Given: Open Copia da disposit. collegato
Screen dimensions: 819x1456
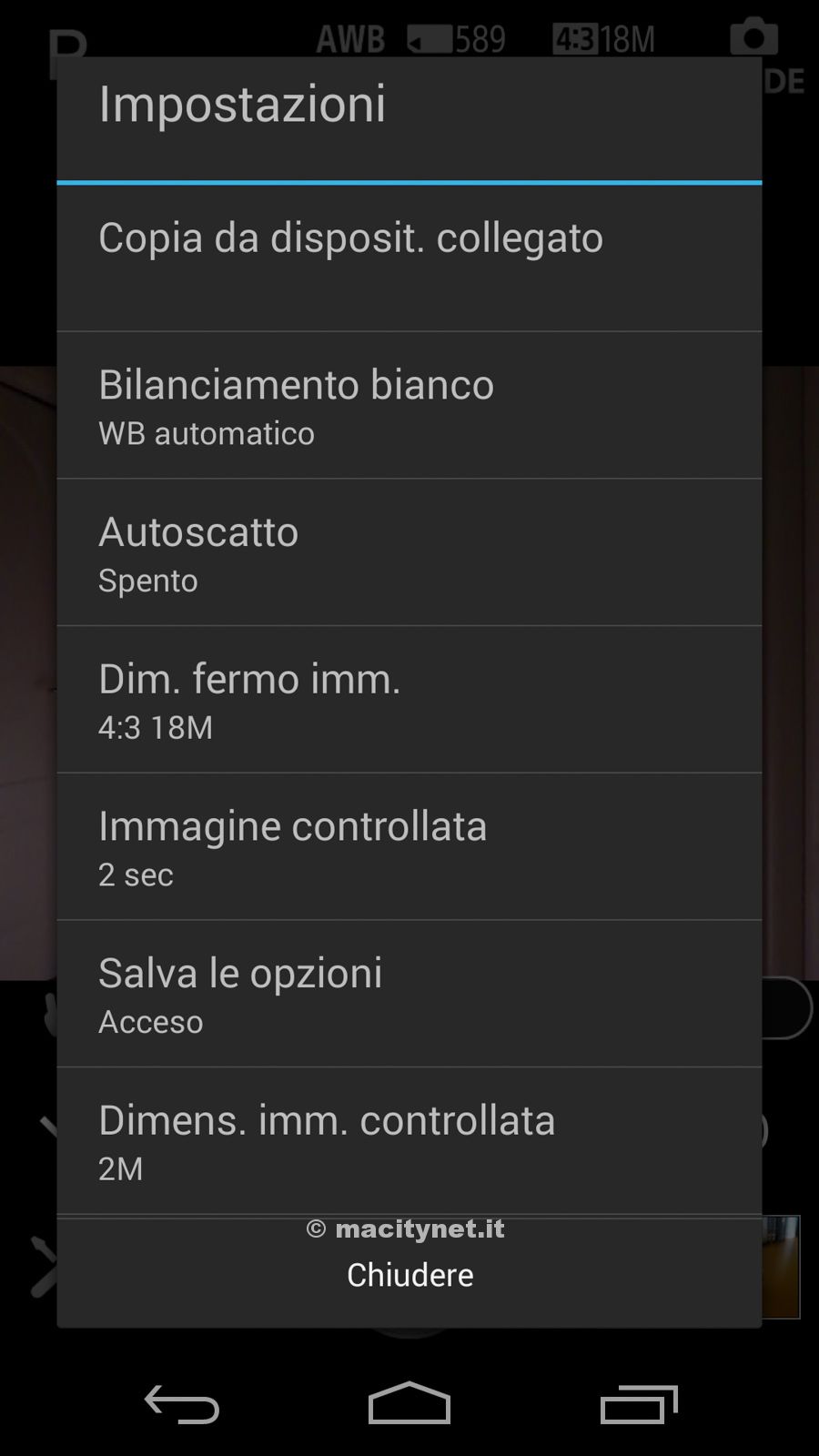Looking at the screenshot, I should (409, 257).
